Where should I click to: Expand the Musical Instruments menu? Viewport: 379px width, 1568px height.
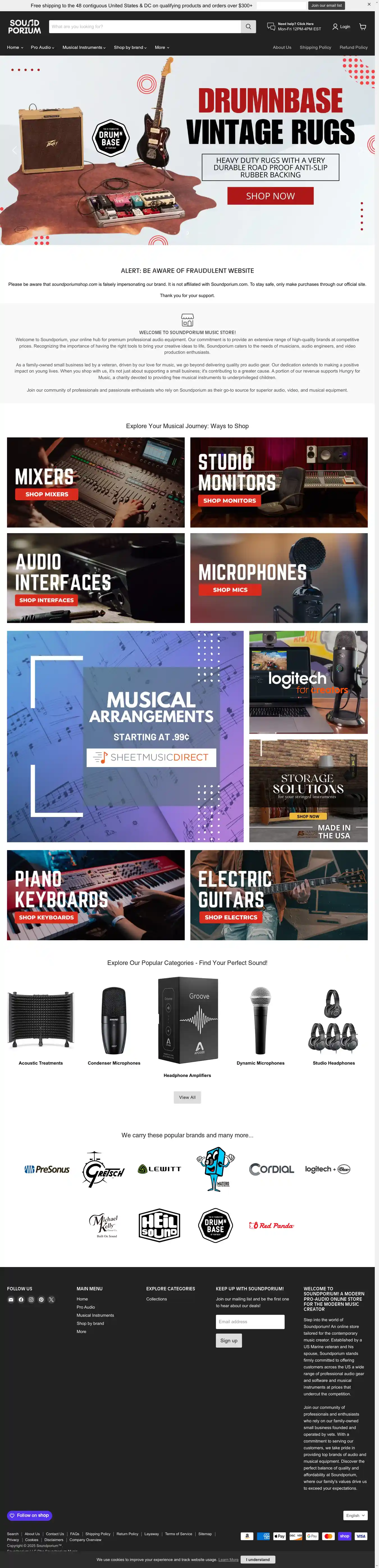click(x=84, y=47)
